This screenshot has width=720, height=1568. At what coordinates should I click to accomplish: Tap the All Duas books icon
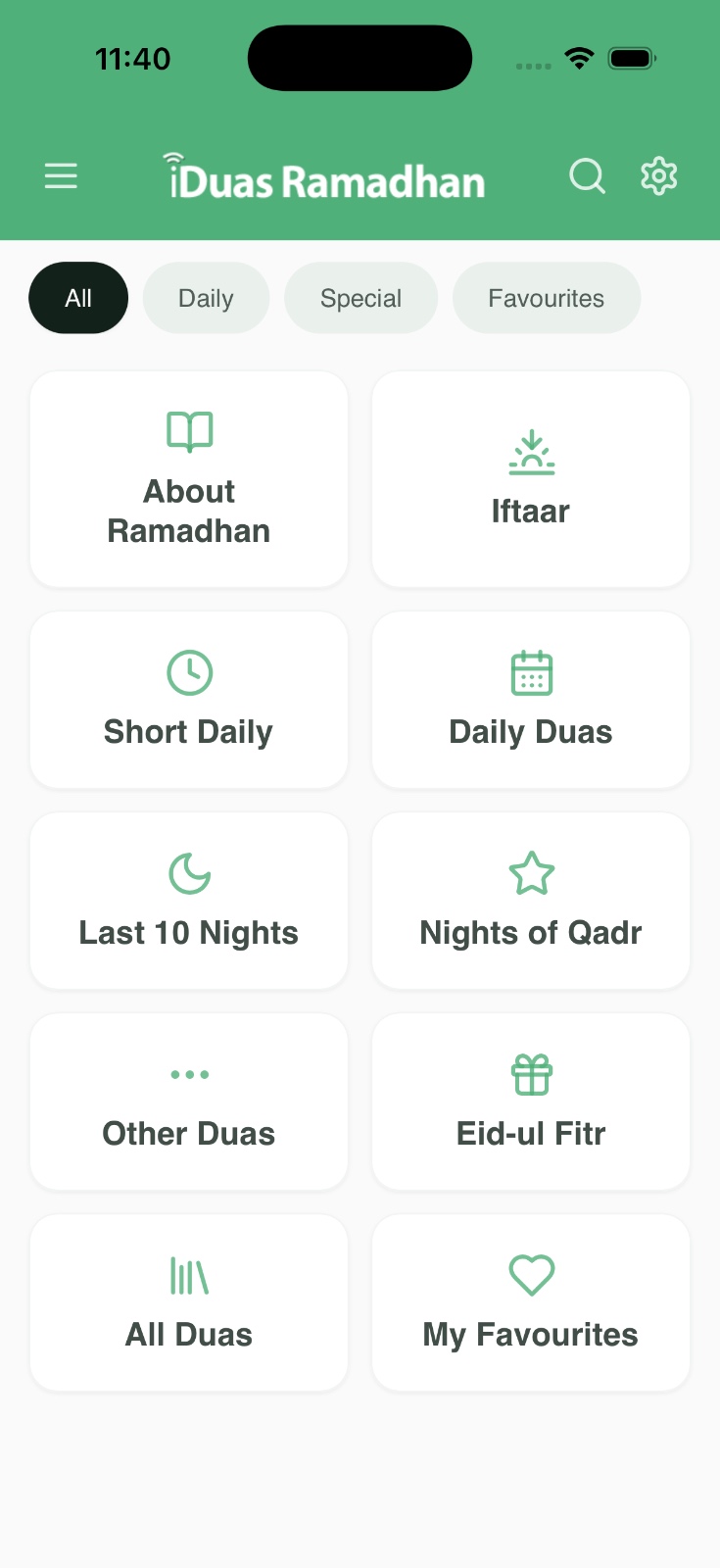click(x=188, y=1275)
